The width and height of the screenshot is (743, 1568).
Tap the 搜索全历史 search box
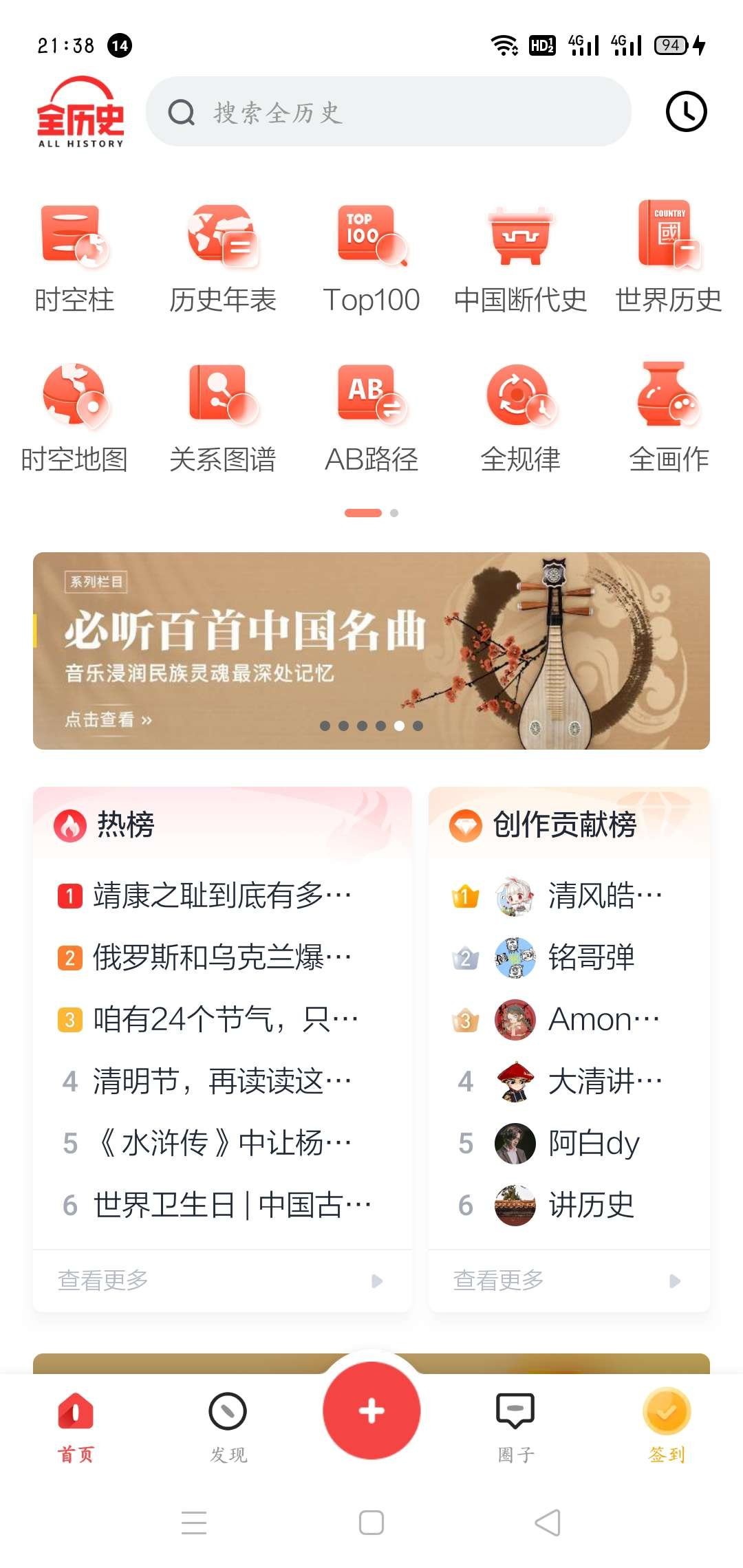click(x=389, y=112)
